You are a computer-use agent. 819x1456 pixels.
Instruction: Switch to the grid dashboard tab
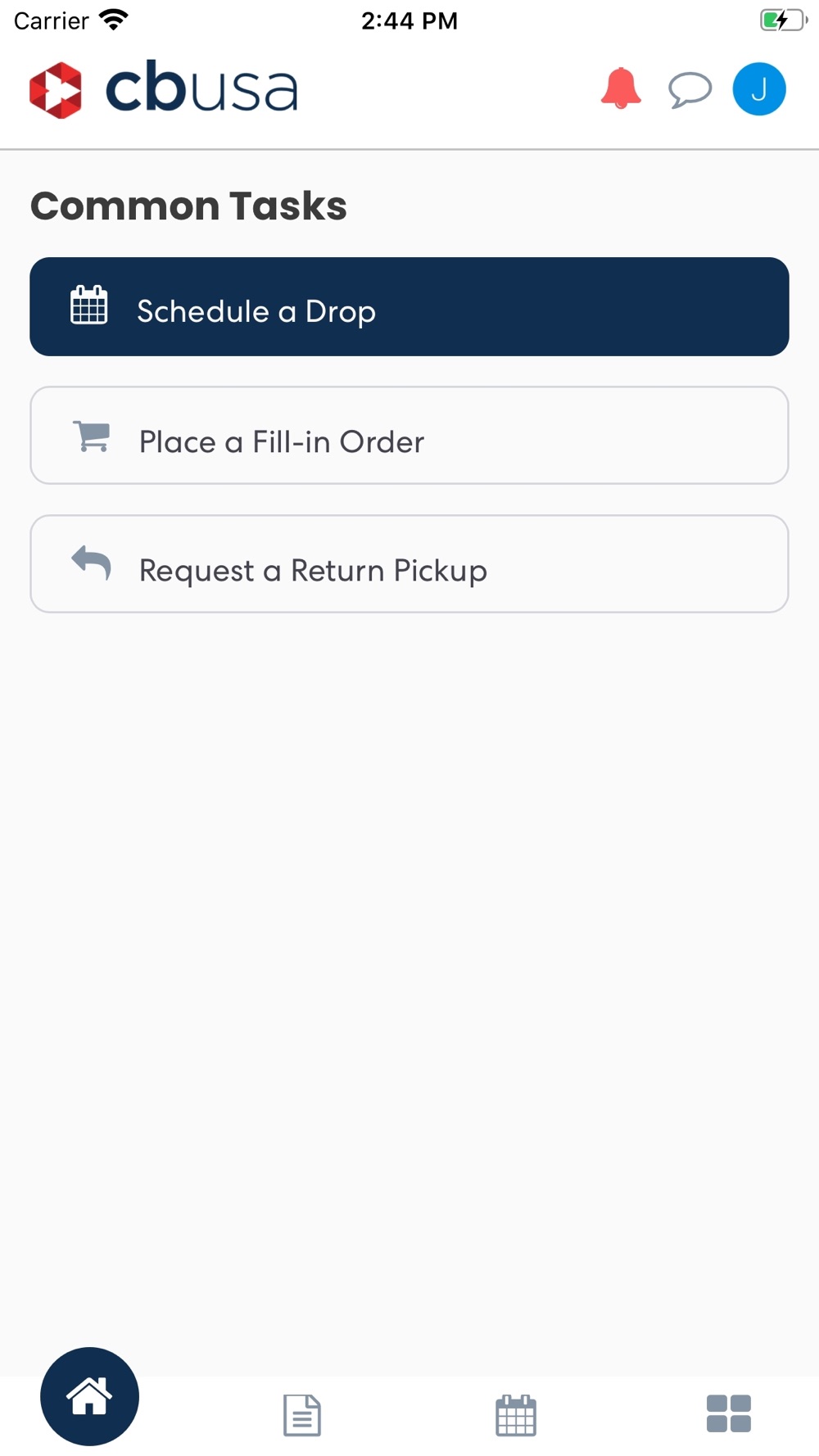click(729, 1414)
